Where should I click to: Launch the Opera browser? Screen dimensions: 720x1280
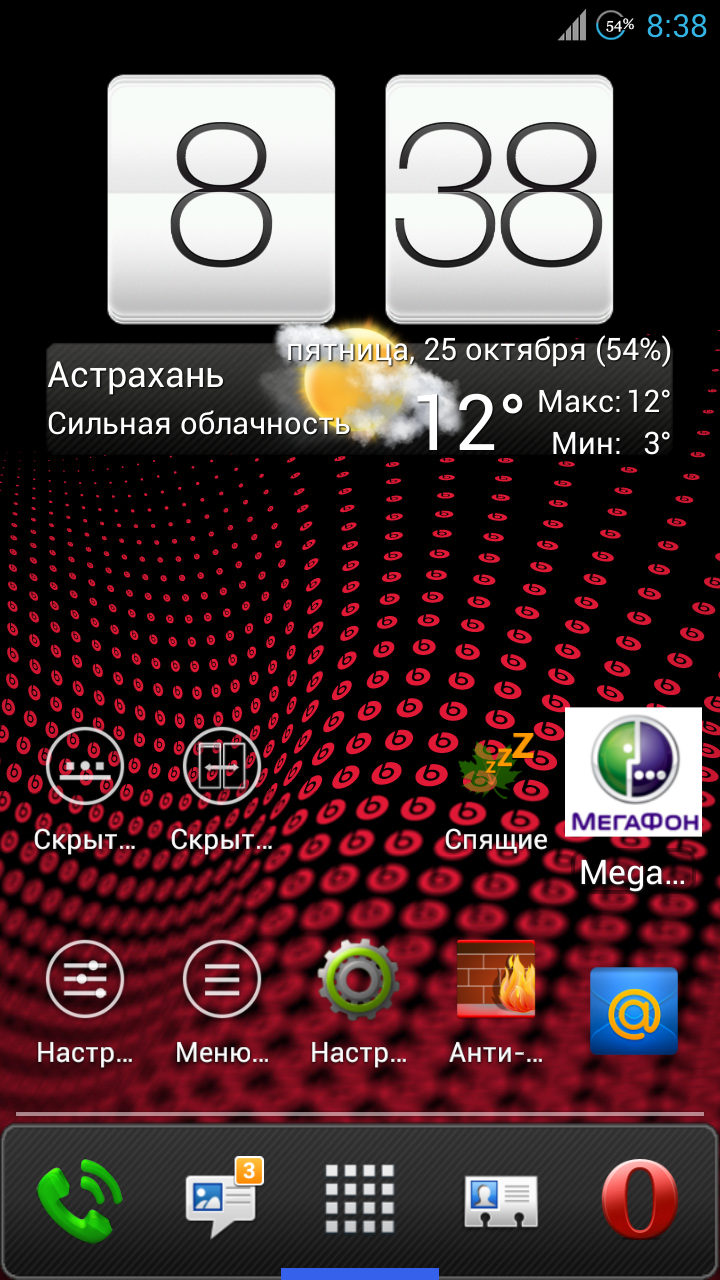pos(640,1200)
